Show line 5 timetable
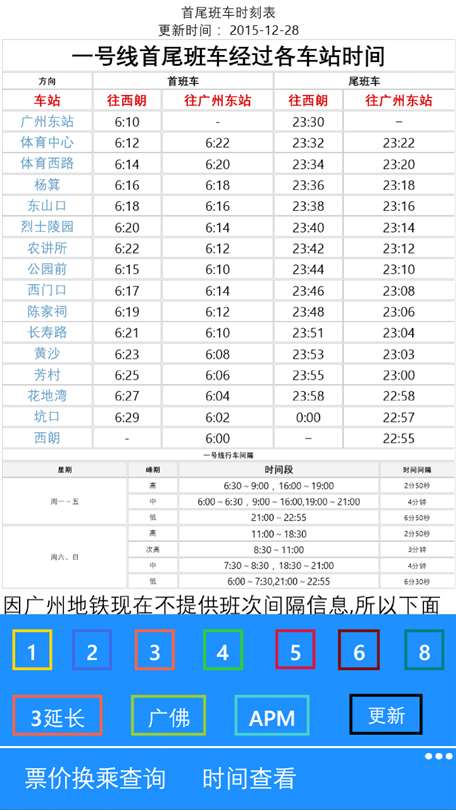 click(295, 650)
